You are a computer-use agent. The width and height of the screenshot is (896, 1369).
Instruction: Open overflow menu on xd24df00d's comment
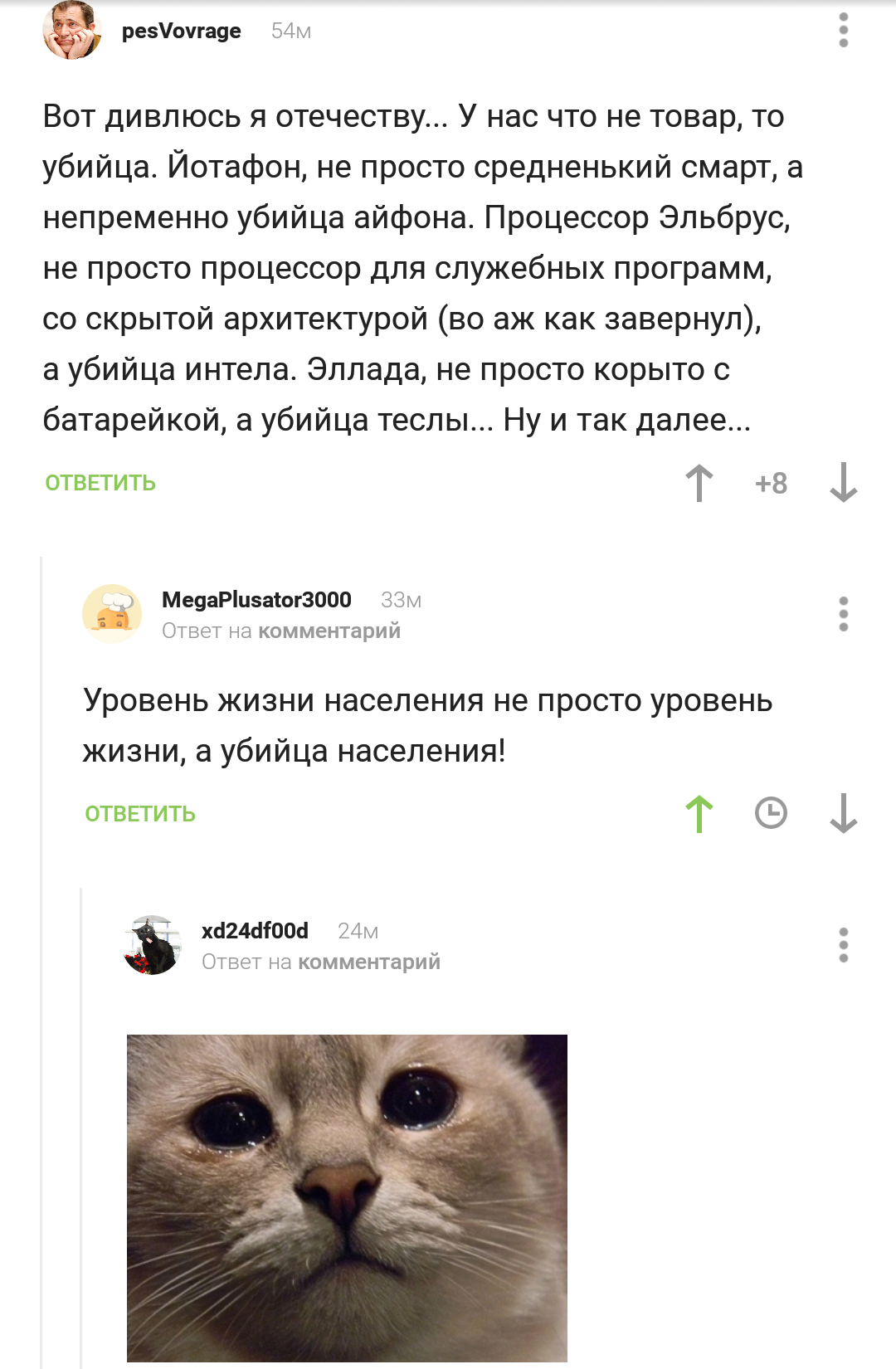pos(843,945)
